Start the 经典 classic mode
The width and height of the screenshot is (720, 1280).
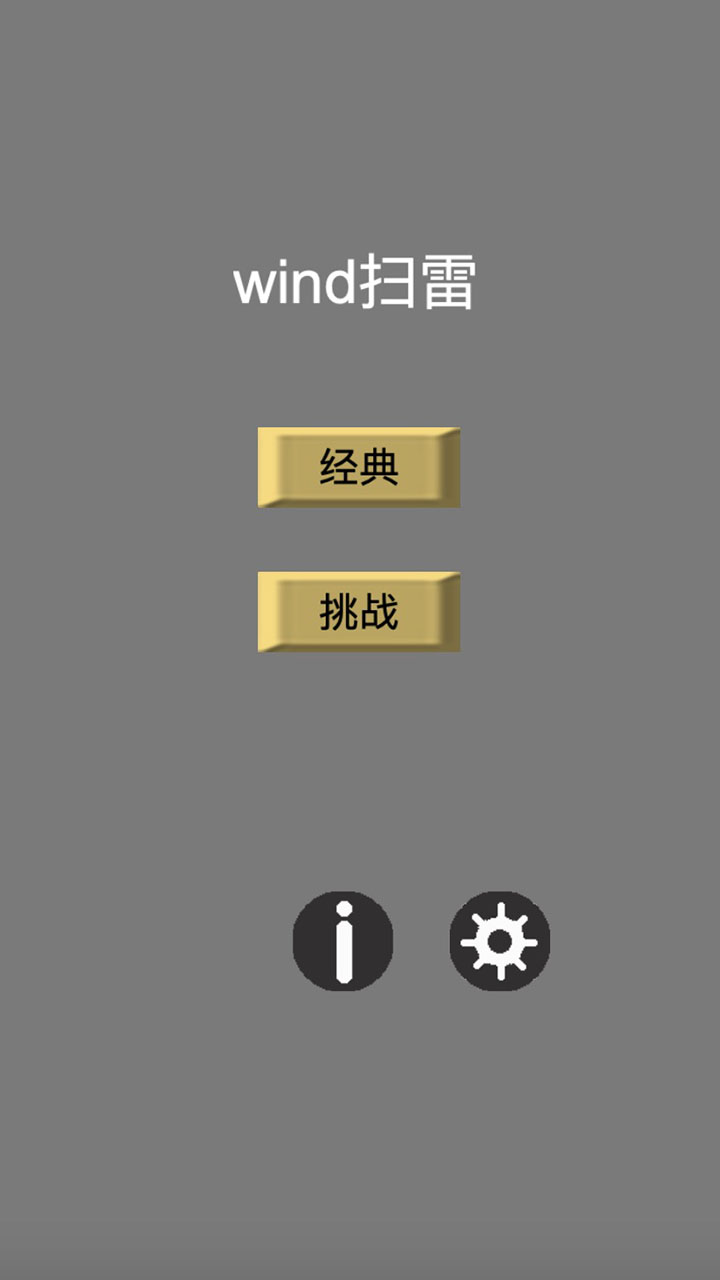click(359, 467)
